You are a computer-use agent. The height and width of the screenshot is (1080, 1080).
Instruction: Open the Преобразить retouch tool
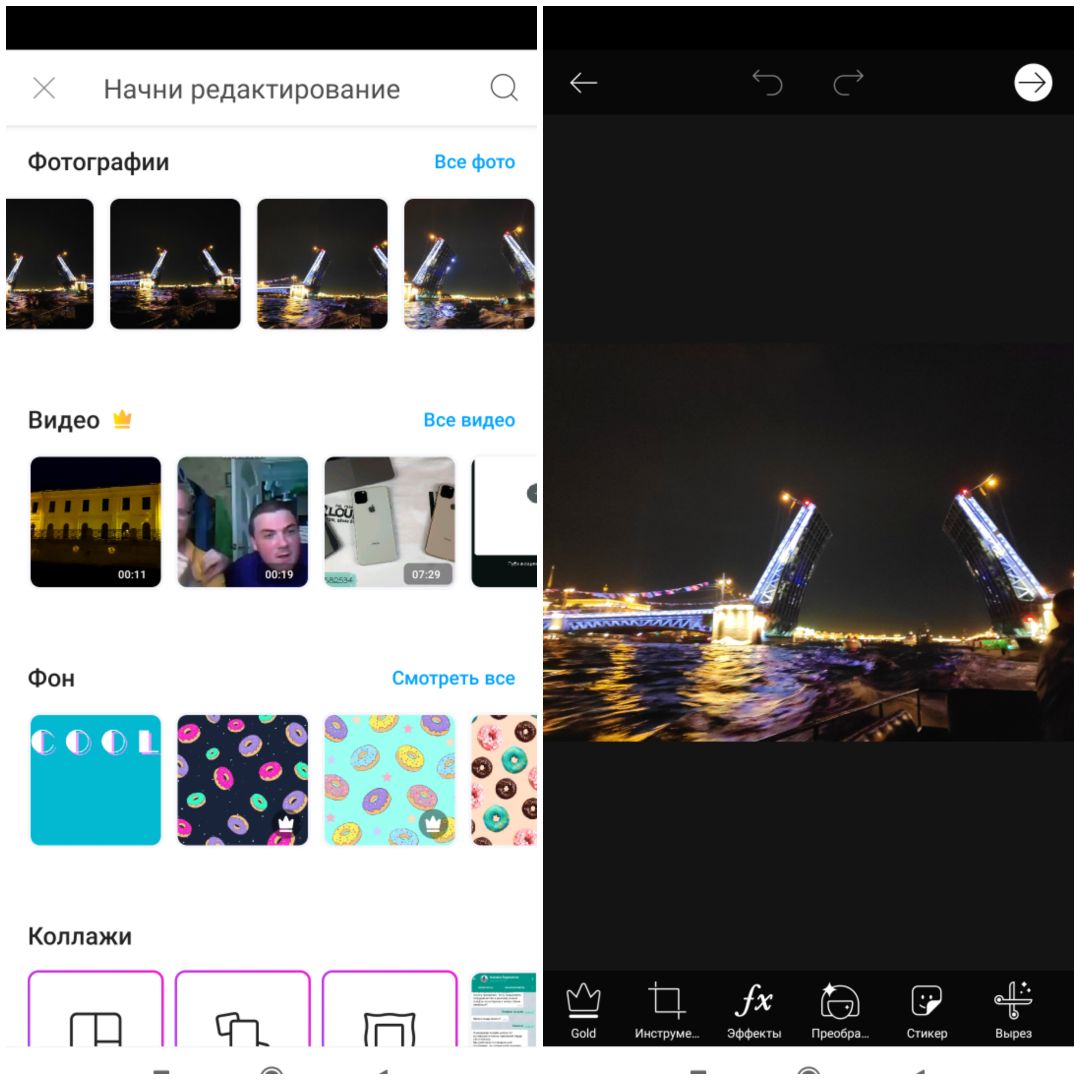840,1009
